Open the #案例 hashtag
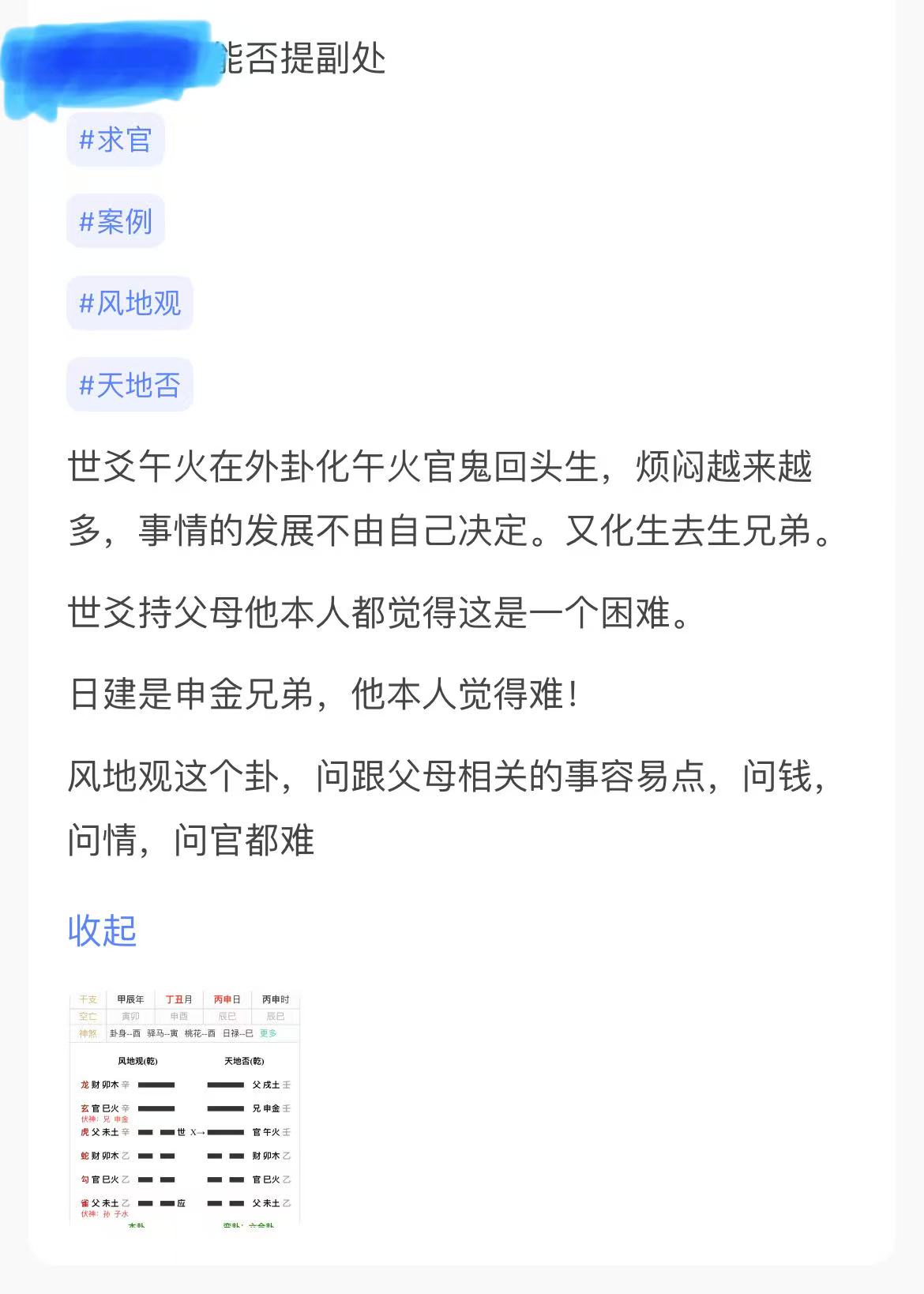Image resolution: width=924 pixels, height=1294 pixels. [x=115, y=221]
